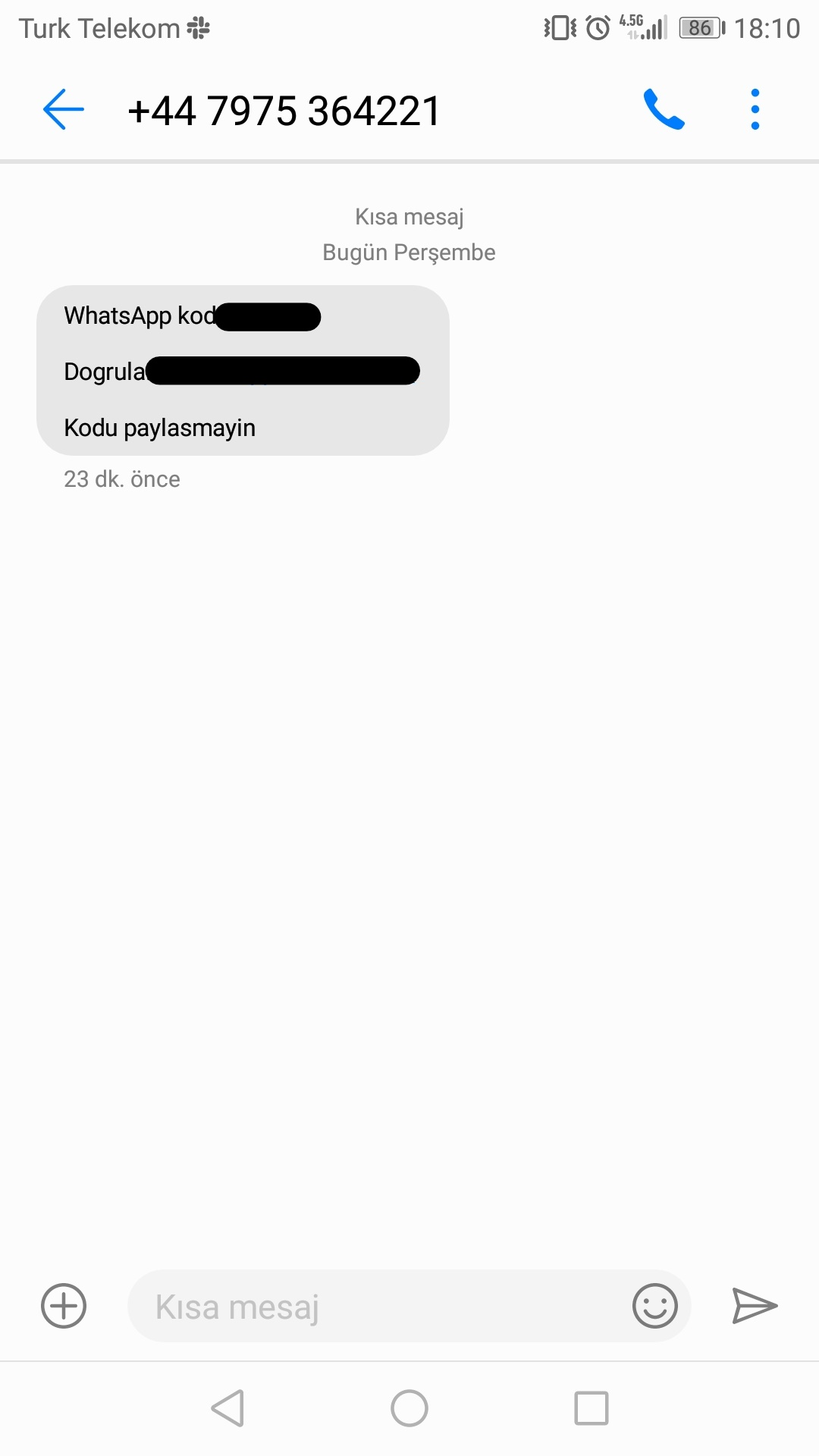Open the recent apps view
This screenshot has width=819, height=1456.
click(591, 1408)
